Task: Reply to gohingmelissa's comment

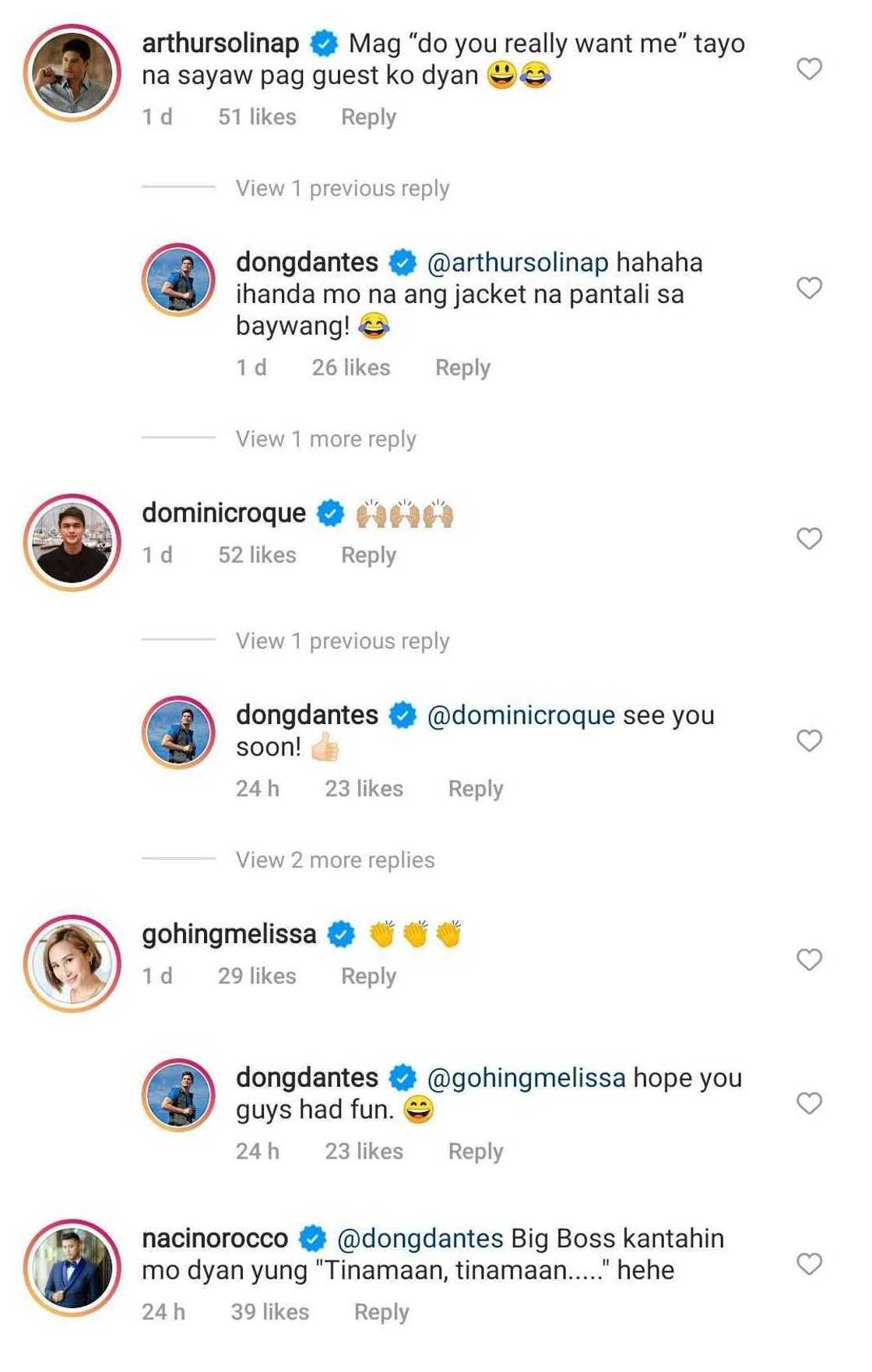Action: tap(368, 976)
